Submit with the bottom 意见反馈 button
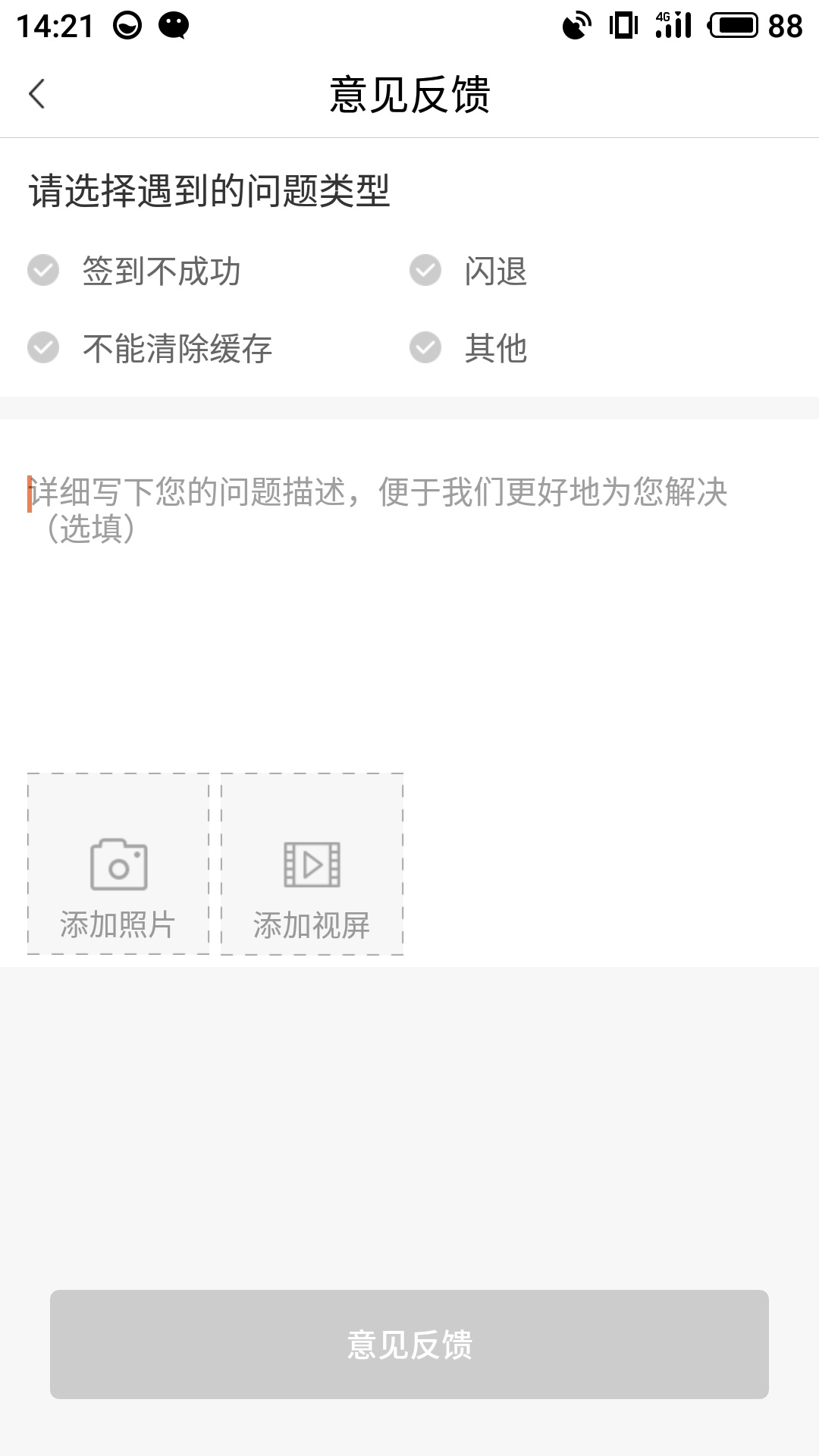Screen dimensions: 819x1456 click(409, 1344)
